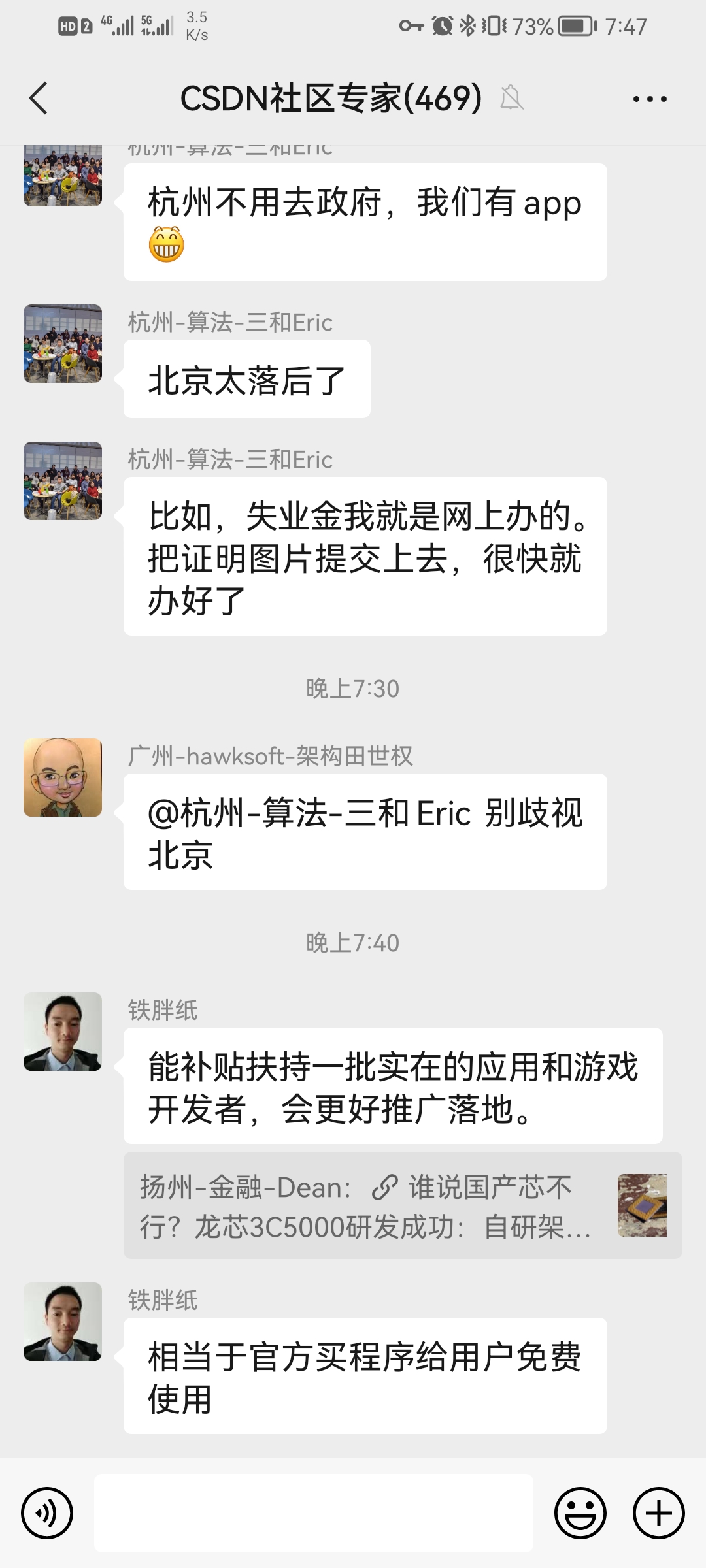This screenshot has width=706, height=1568.
Task: Open the emoji sticker panel
Action: tap(580, 1512)
